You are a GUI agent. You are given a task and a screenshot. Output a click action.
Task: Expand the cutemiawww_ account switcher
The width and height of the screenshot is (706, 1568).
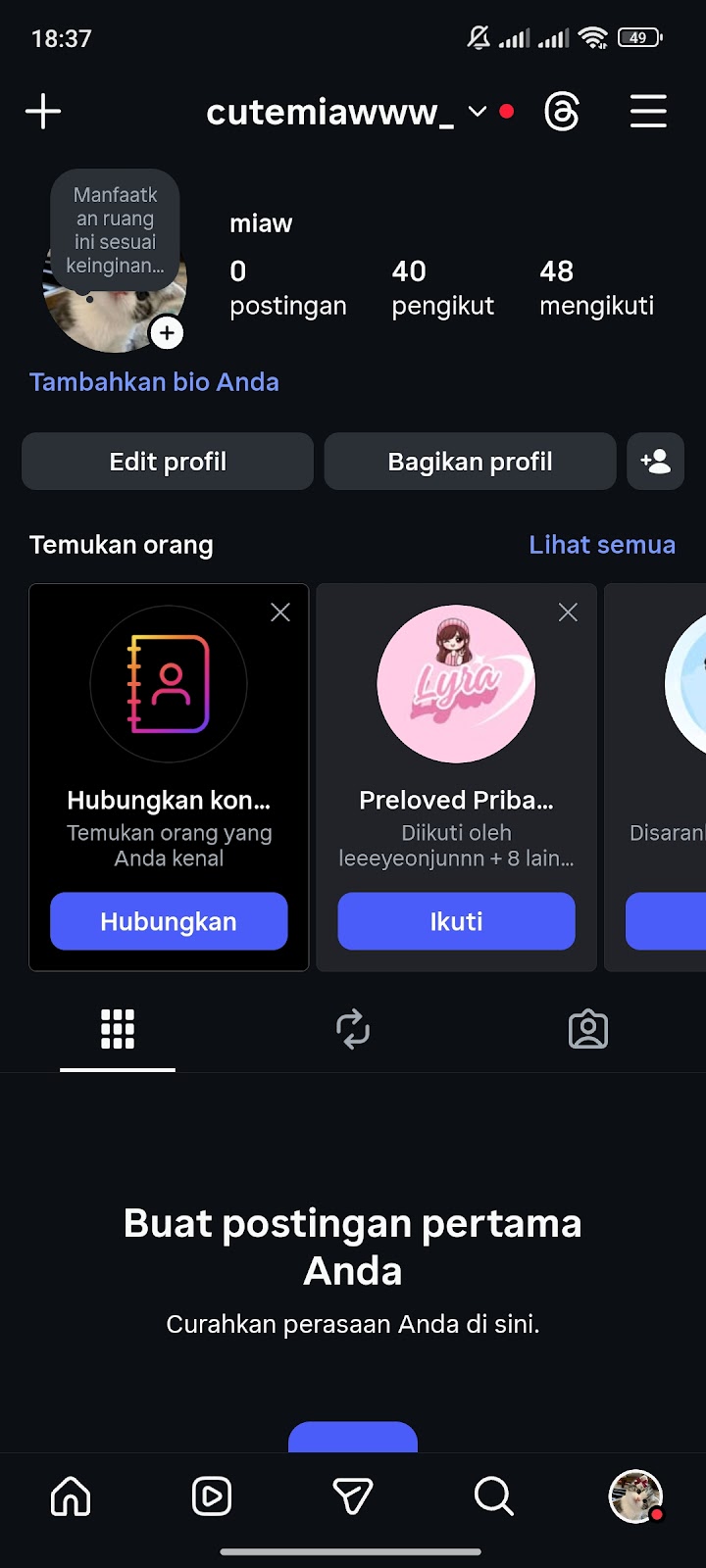point(478,112)
